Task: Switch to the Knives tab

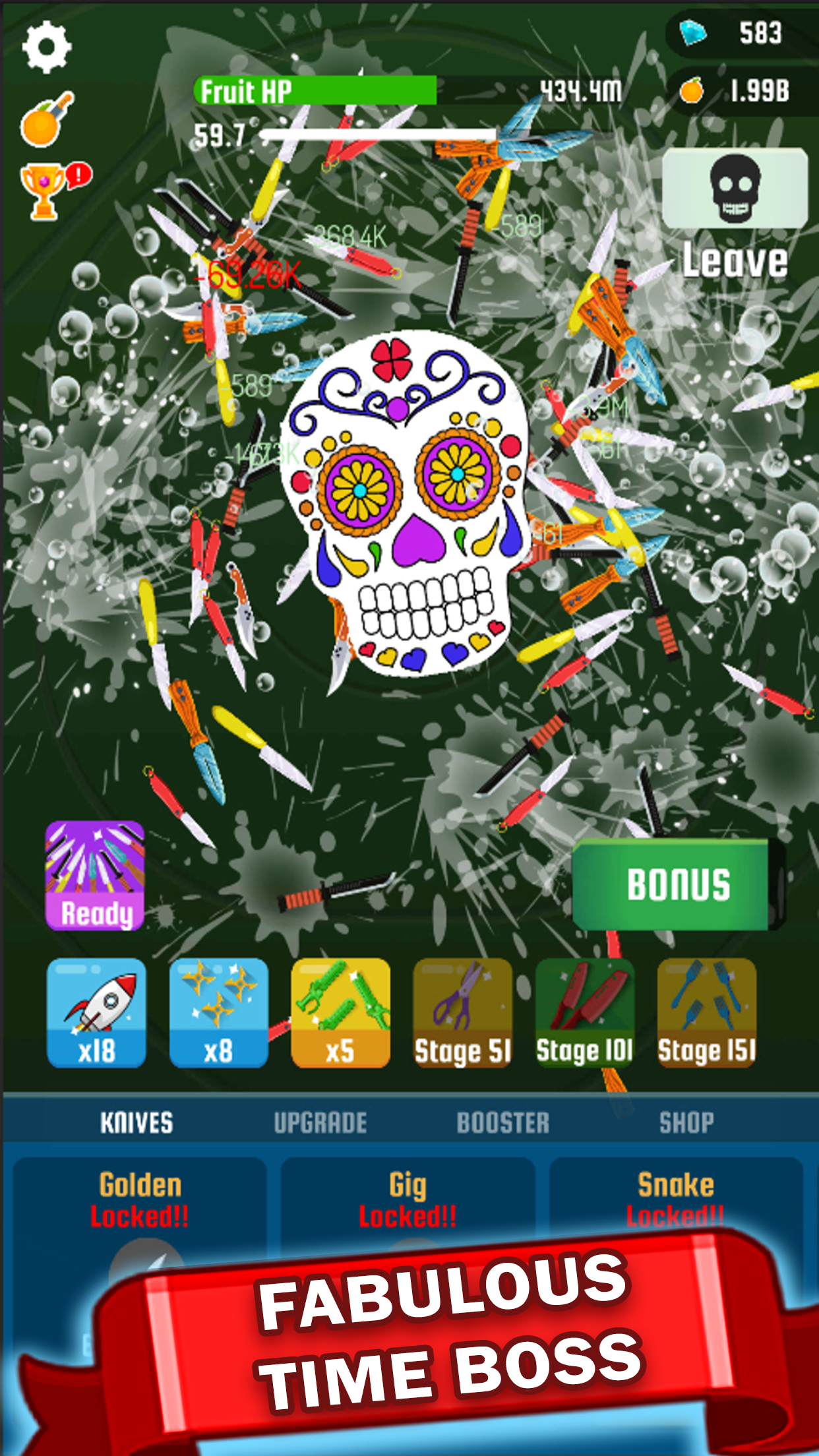Action: coord(136,1122)
